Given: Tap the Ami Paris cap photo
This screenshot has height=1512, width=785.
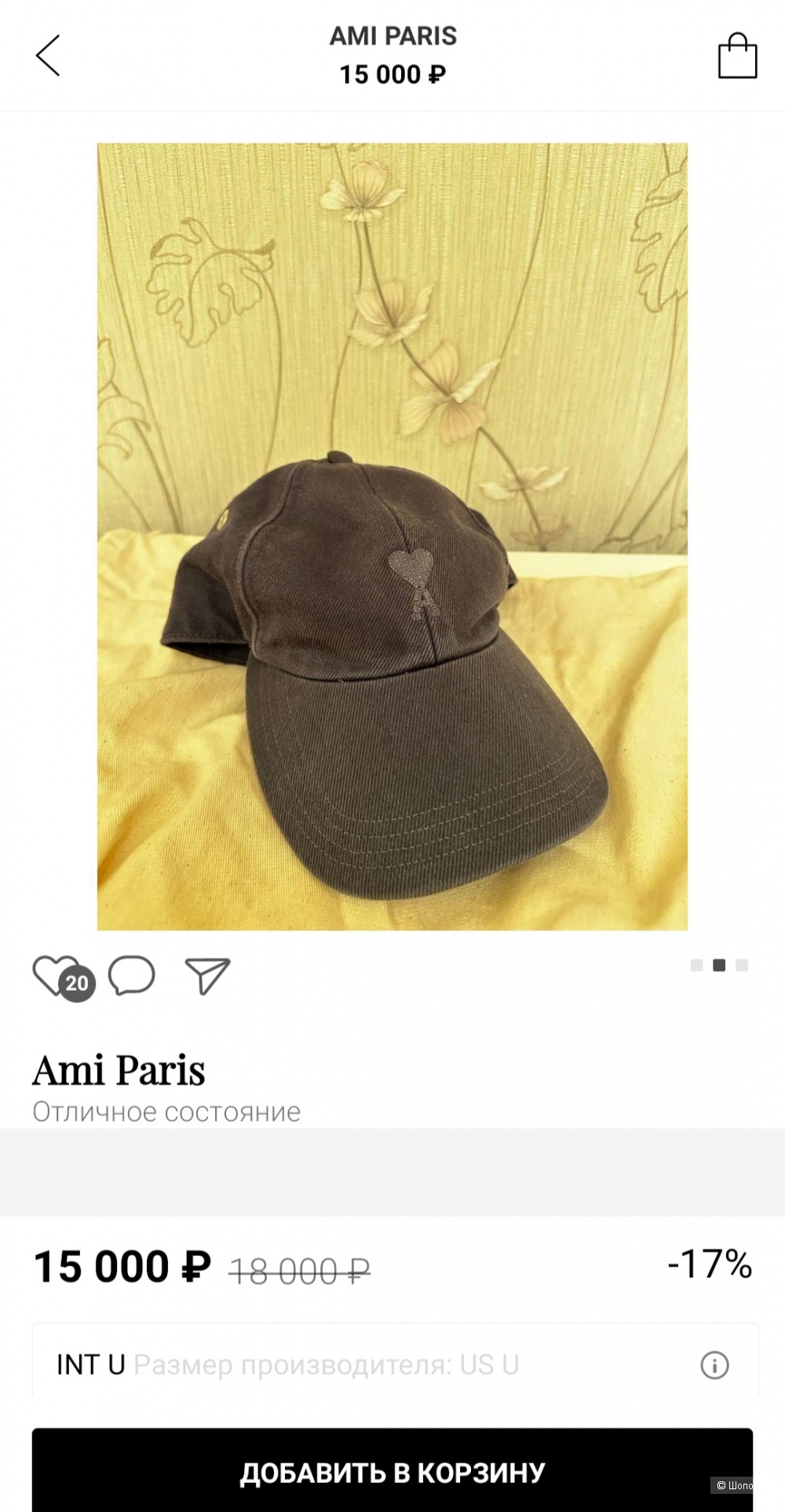Looking at the screenshot, I should point(392,536).
